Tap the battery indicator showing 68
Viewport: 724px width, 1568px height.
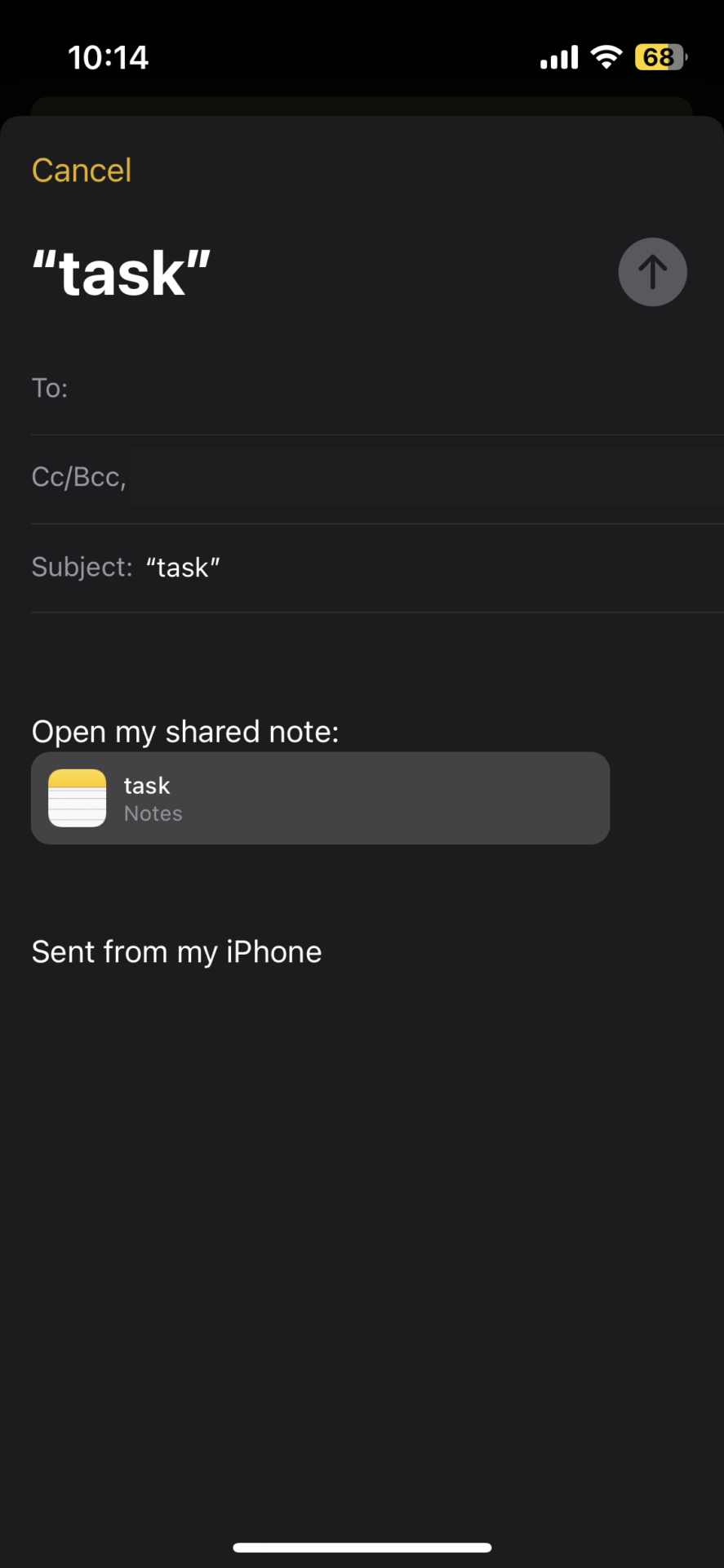click(660, 56)
